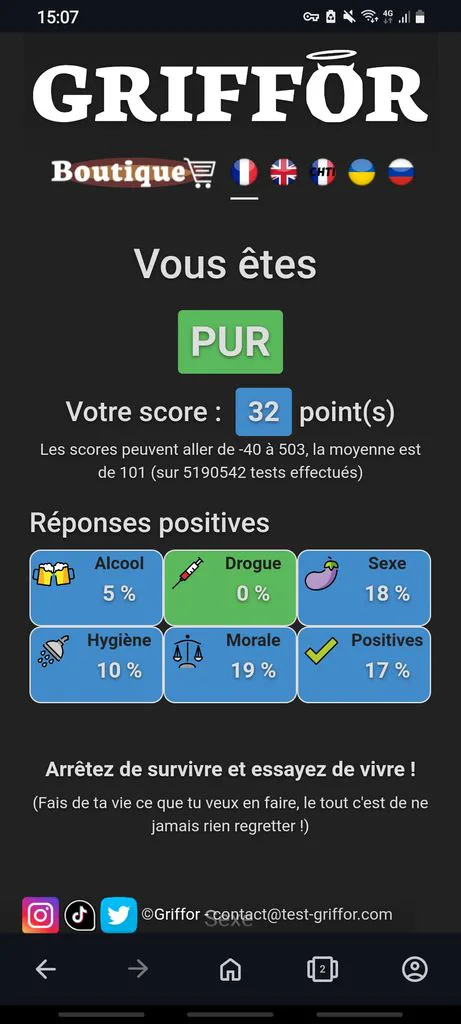Select the French flag language
The width and height of the screenshot is (461, 1024).
(x=244, y=172)
